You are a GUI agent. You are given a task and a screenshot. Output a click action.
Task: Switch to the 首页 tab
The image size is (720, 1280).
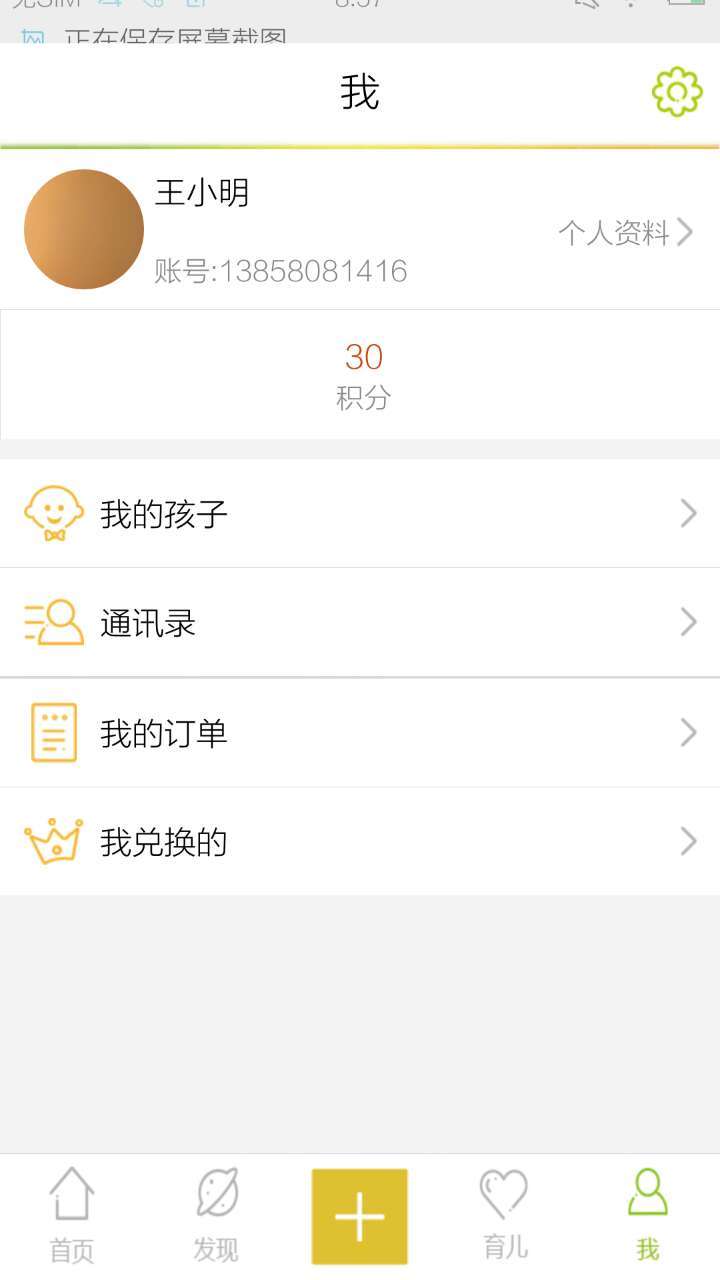pyautogui.click(x=71, y=1215)
